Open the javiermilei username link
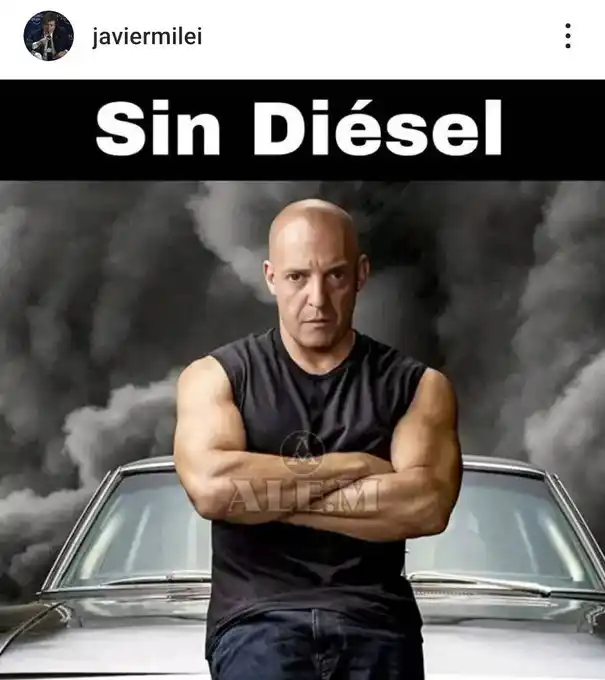 click(145, 36)
